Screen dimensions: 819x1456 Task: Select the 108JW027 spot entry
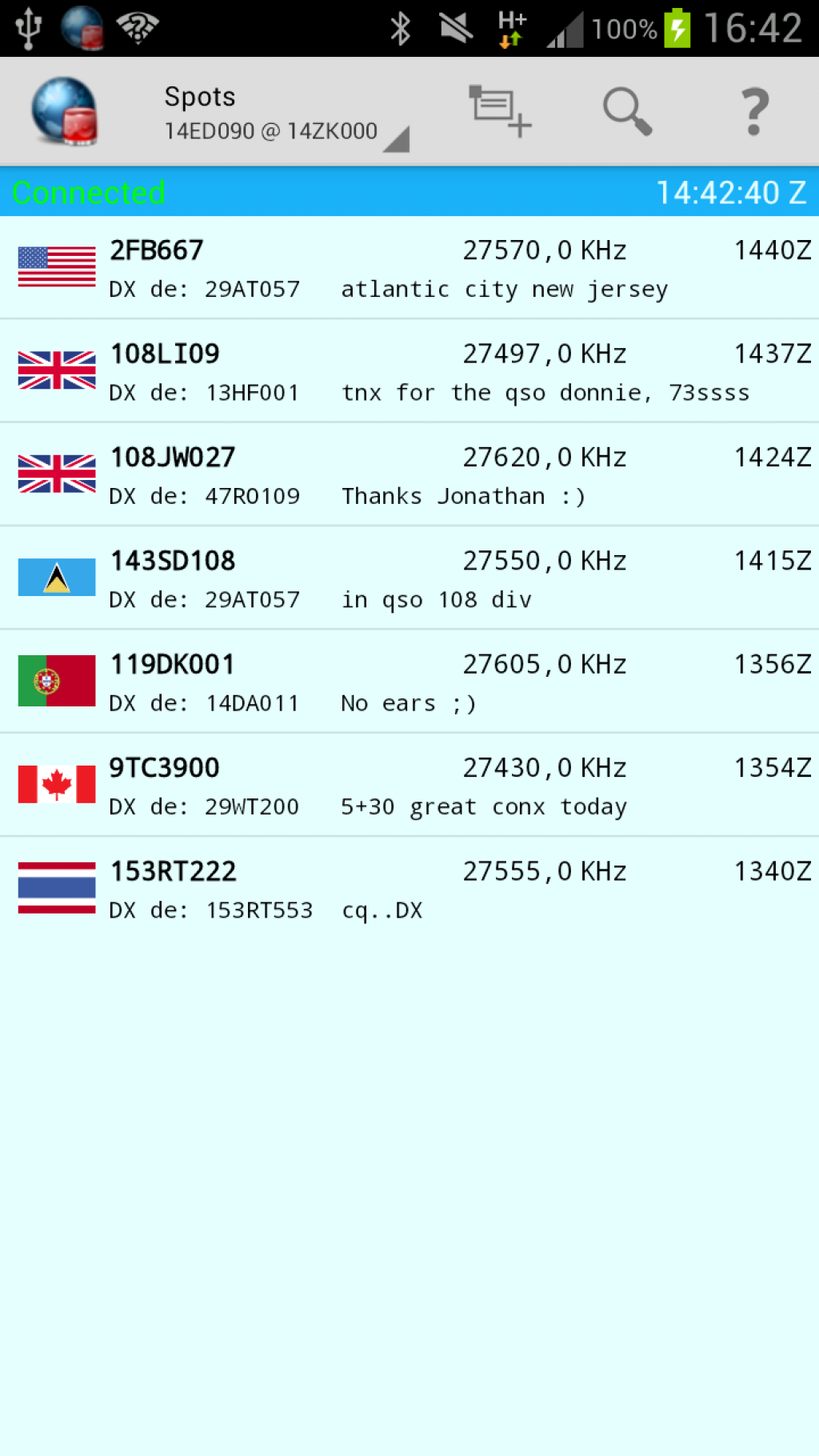[x=409, y=474]
